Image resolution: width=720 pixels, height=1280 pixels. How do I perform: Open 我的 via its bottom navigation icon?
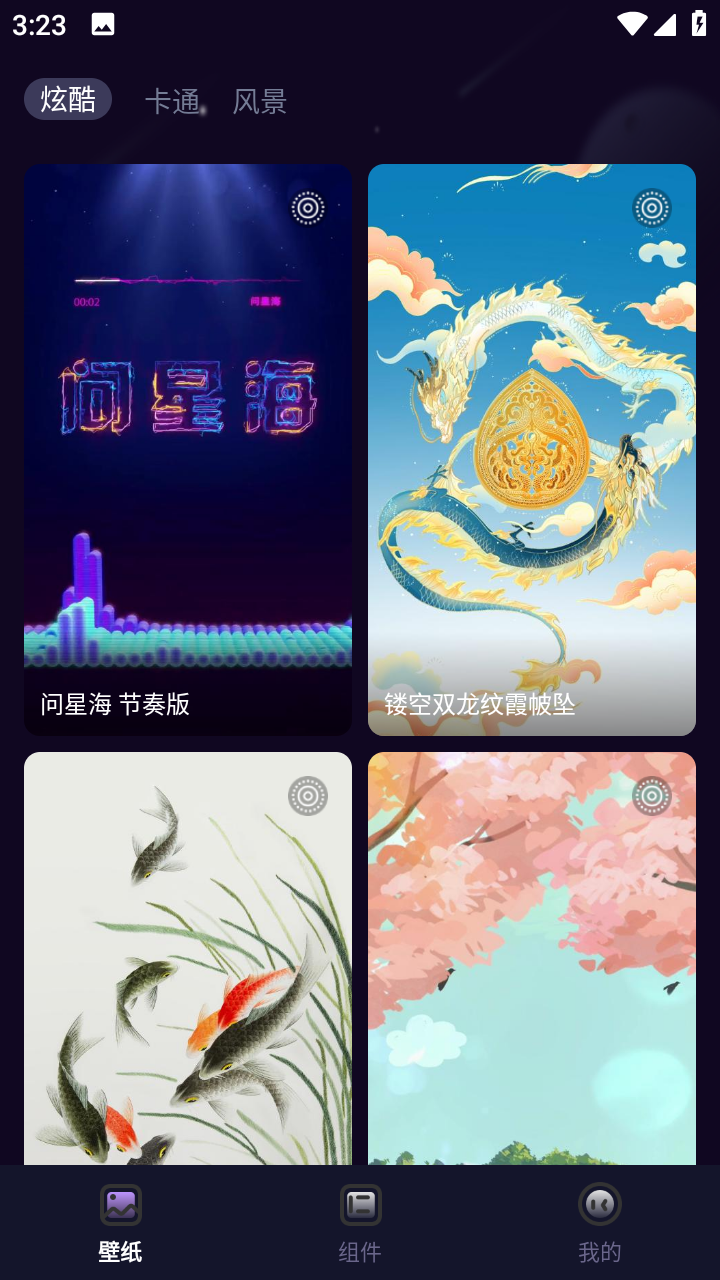click(599, 1206)
